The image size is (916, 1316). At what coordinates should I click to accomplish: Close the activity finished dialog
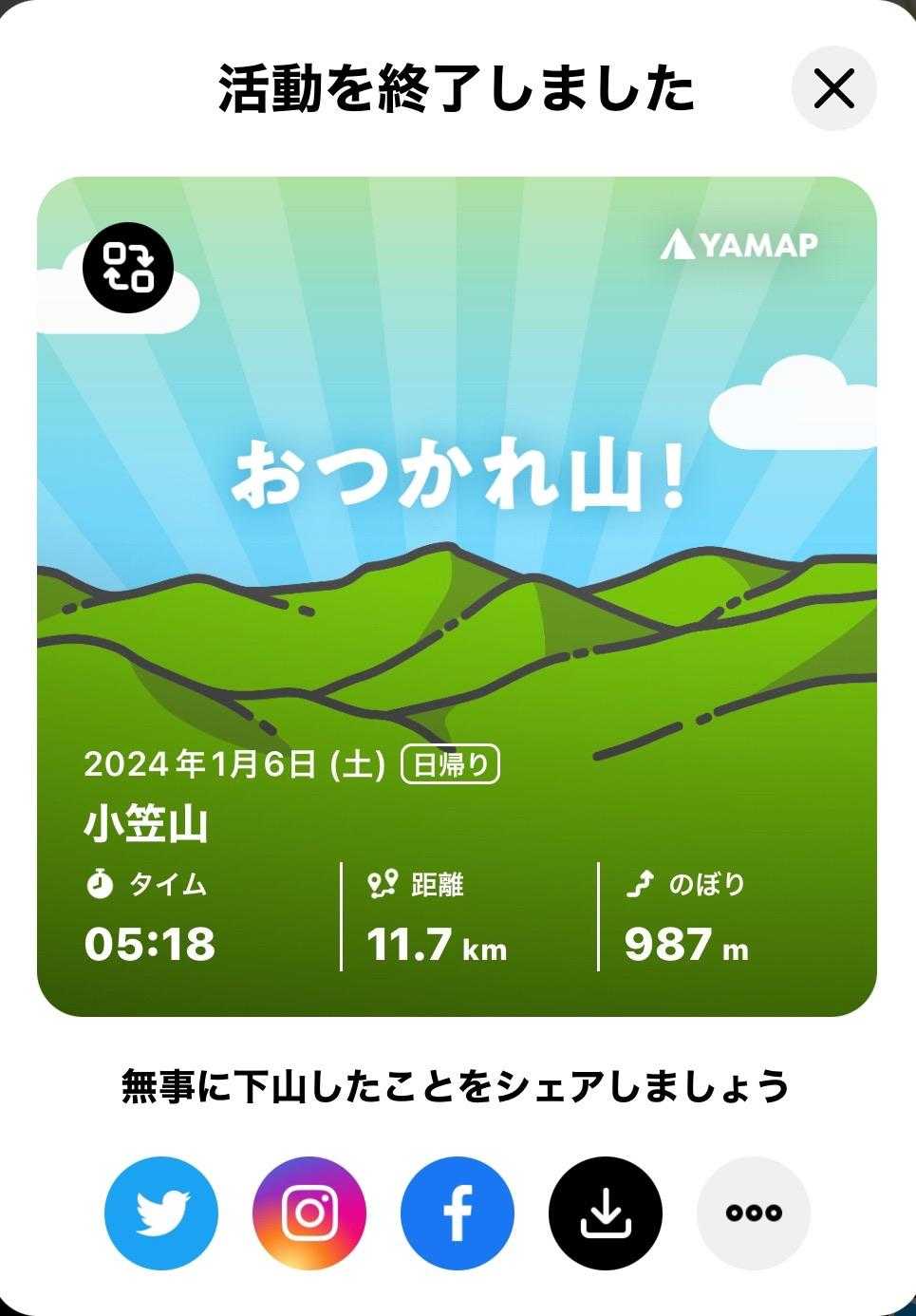833,89
